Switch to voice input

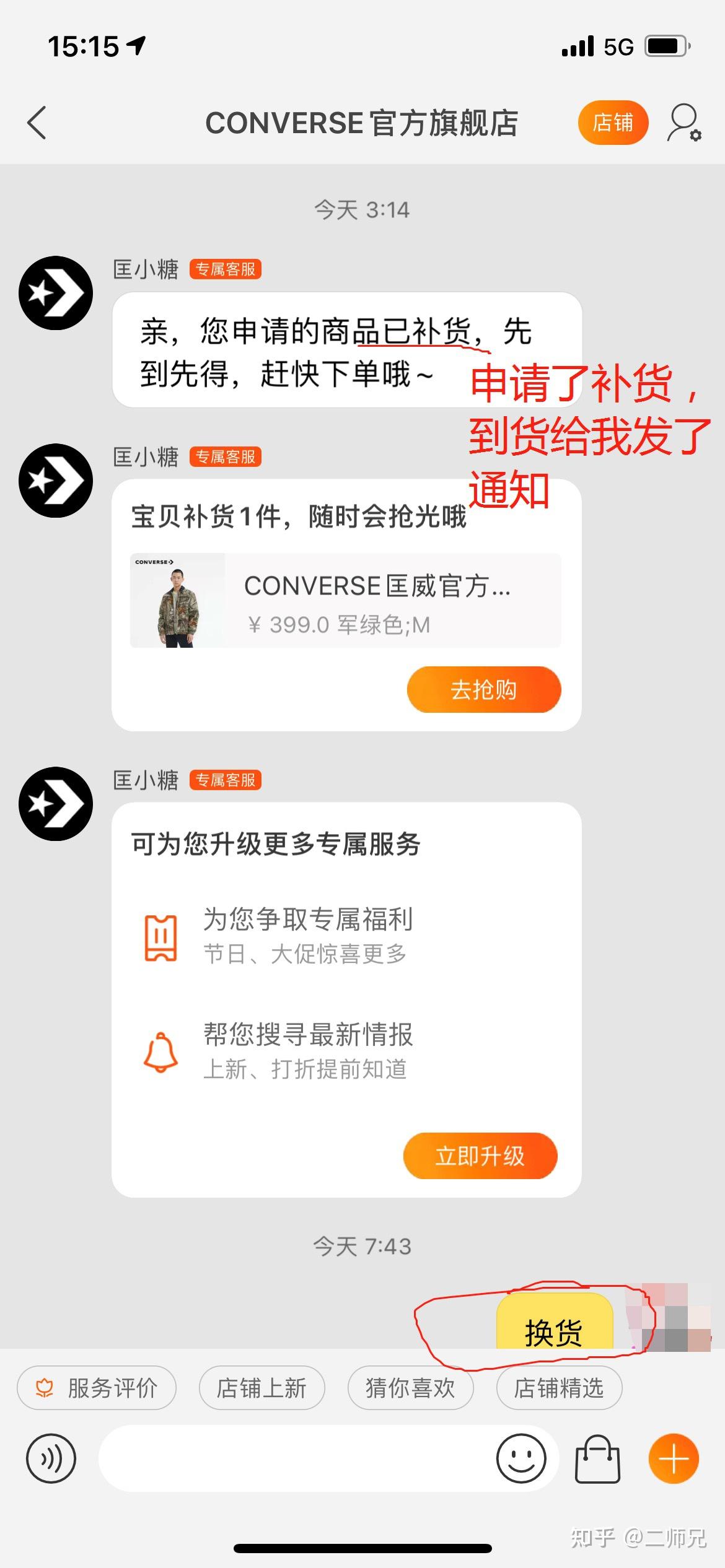(x=51, y=1458)
